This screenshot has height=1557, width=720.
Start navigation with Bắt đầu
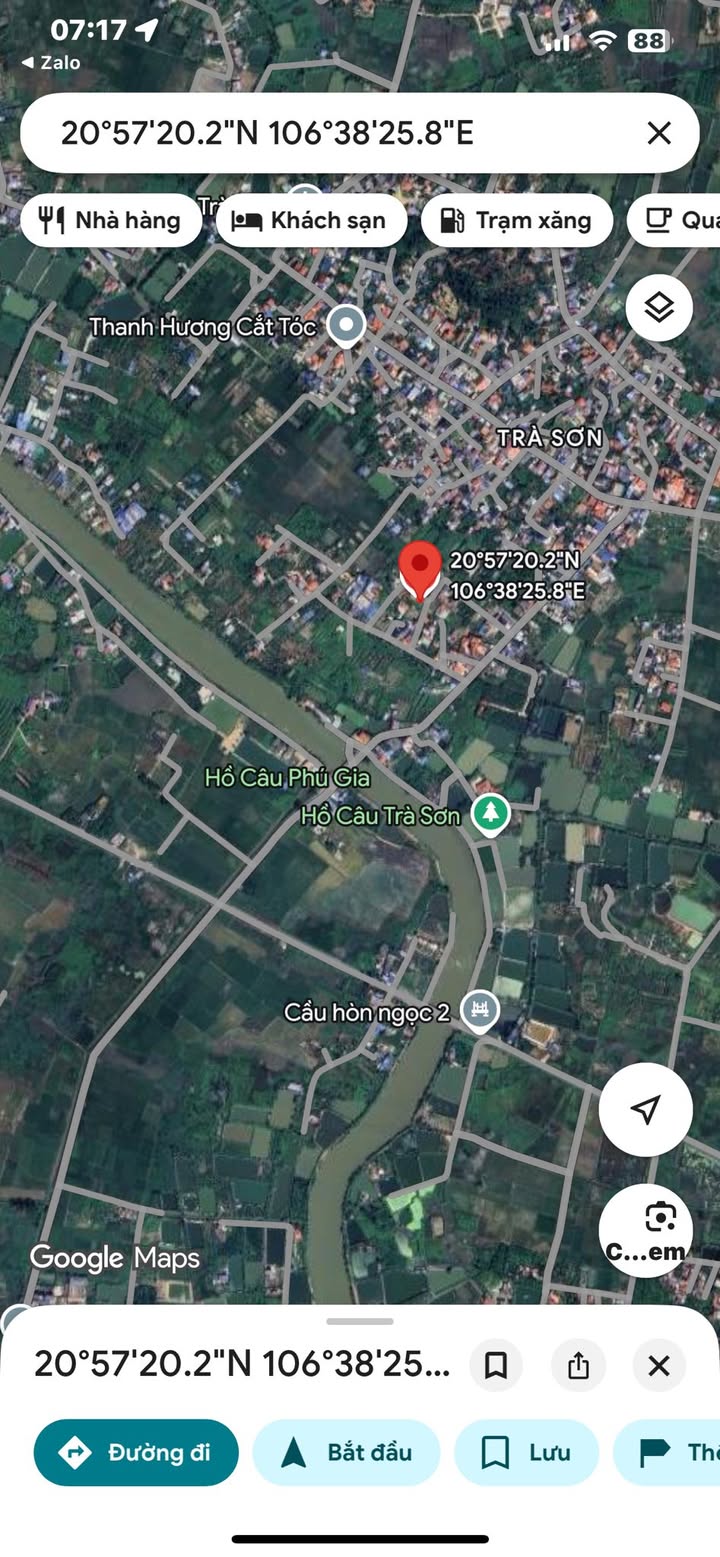pyautogui.click(x=346, y=1452)
